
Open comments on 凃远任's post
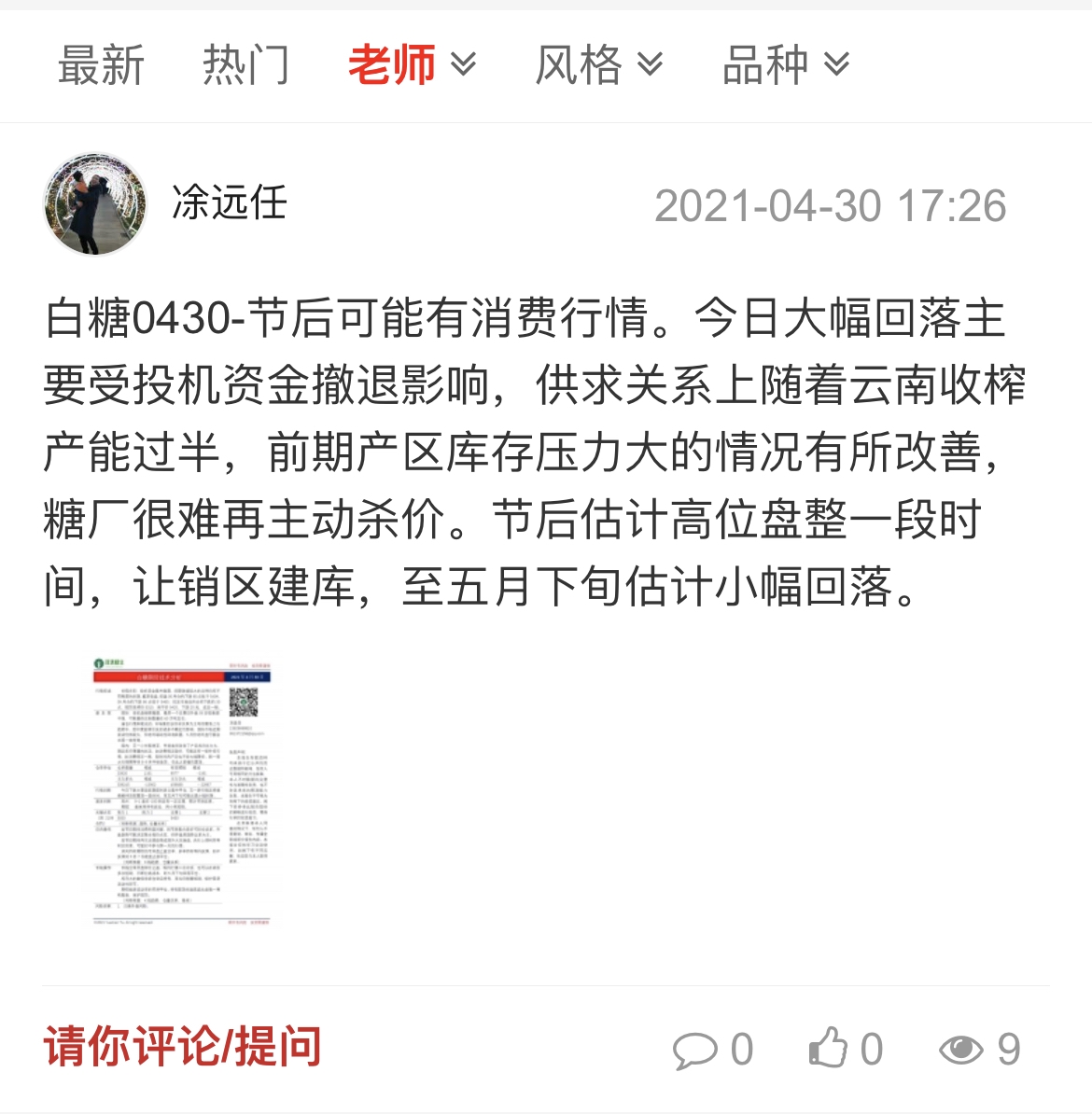pos(712,1050)
